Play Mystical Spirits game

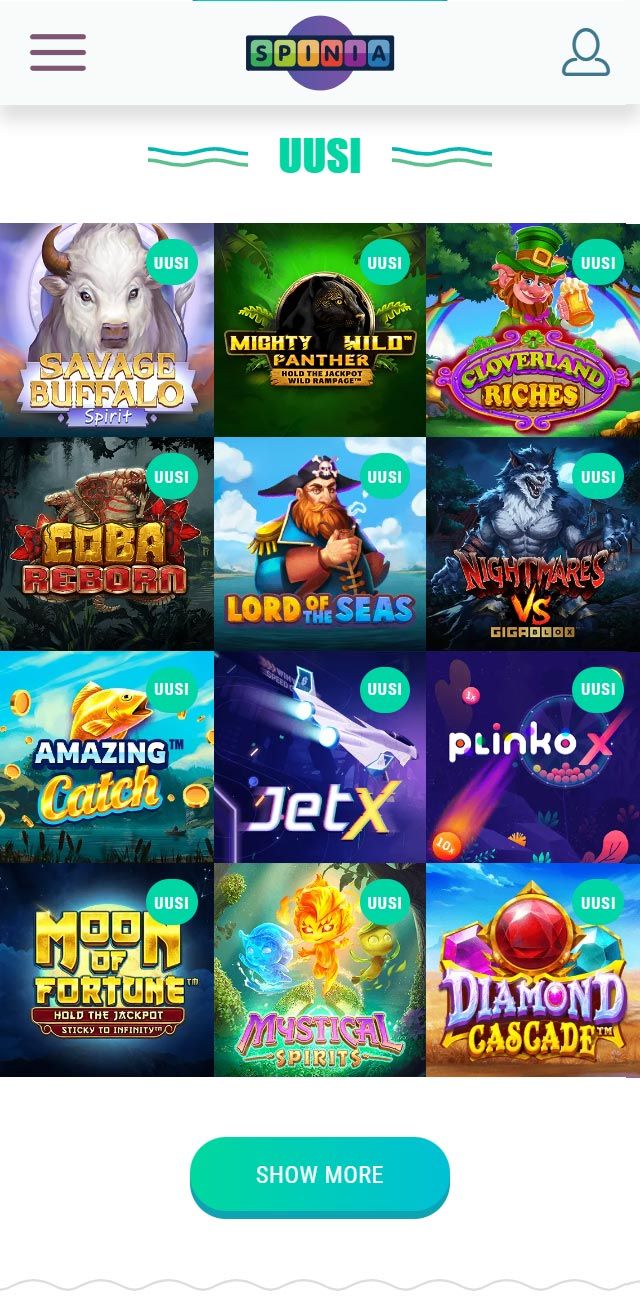320,970
